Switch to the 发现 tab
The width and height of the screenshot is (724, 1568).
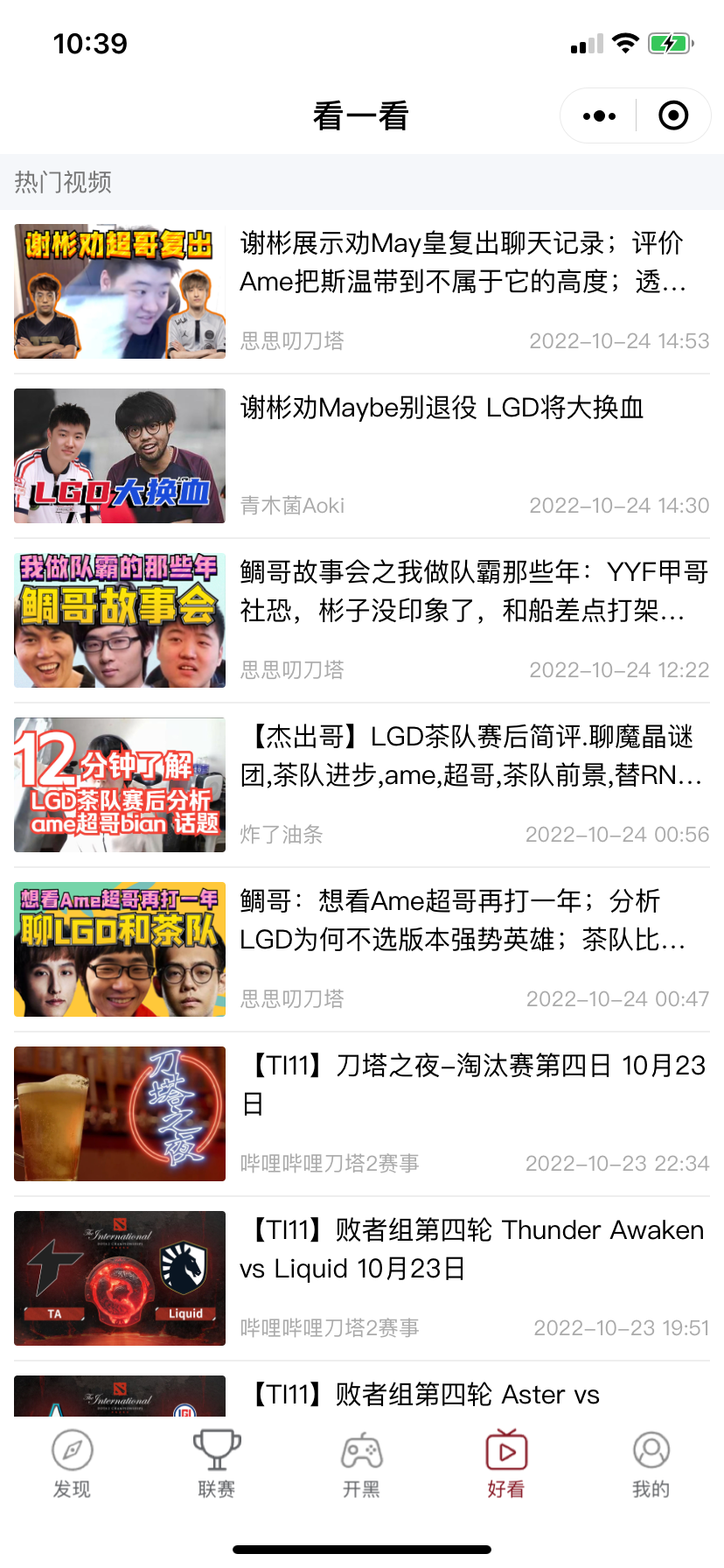pos(72,1463)
